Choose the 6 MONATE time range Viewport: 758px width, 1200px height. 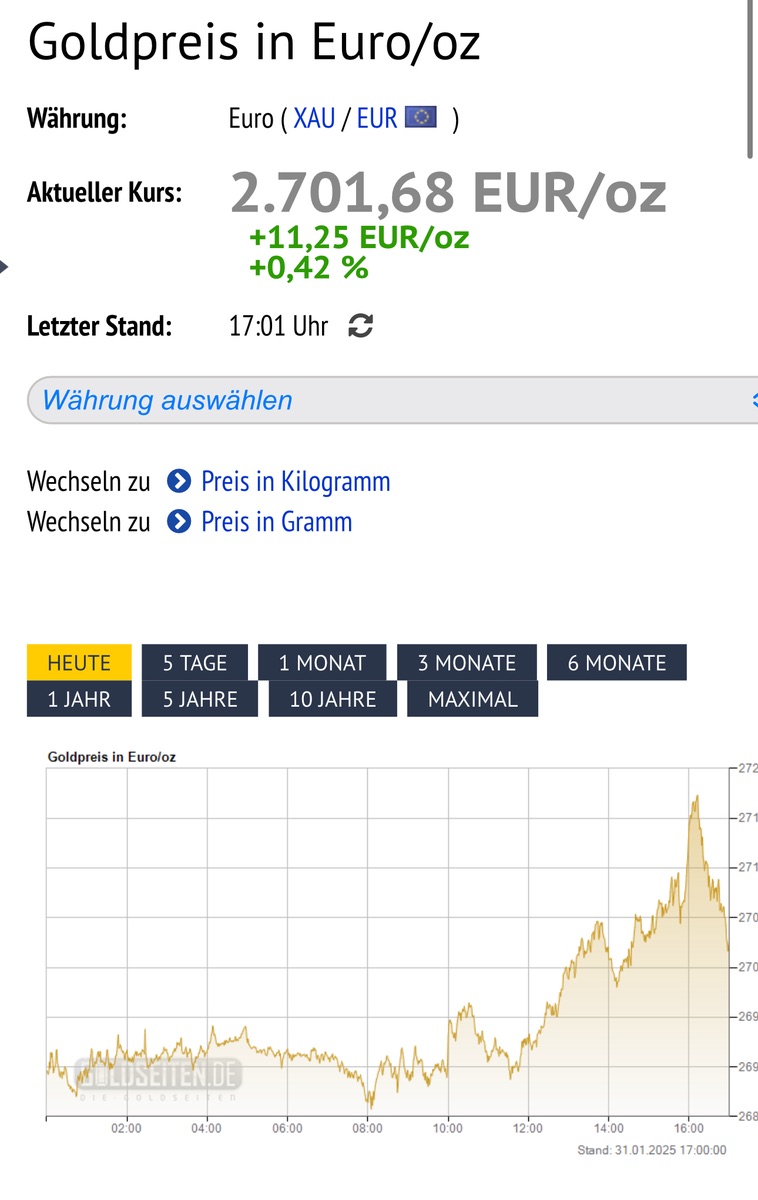[617, 663]
